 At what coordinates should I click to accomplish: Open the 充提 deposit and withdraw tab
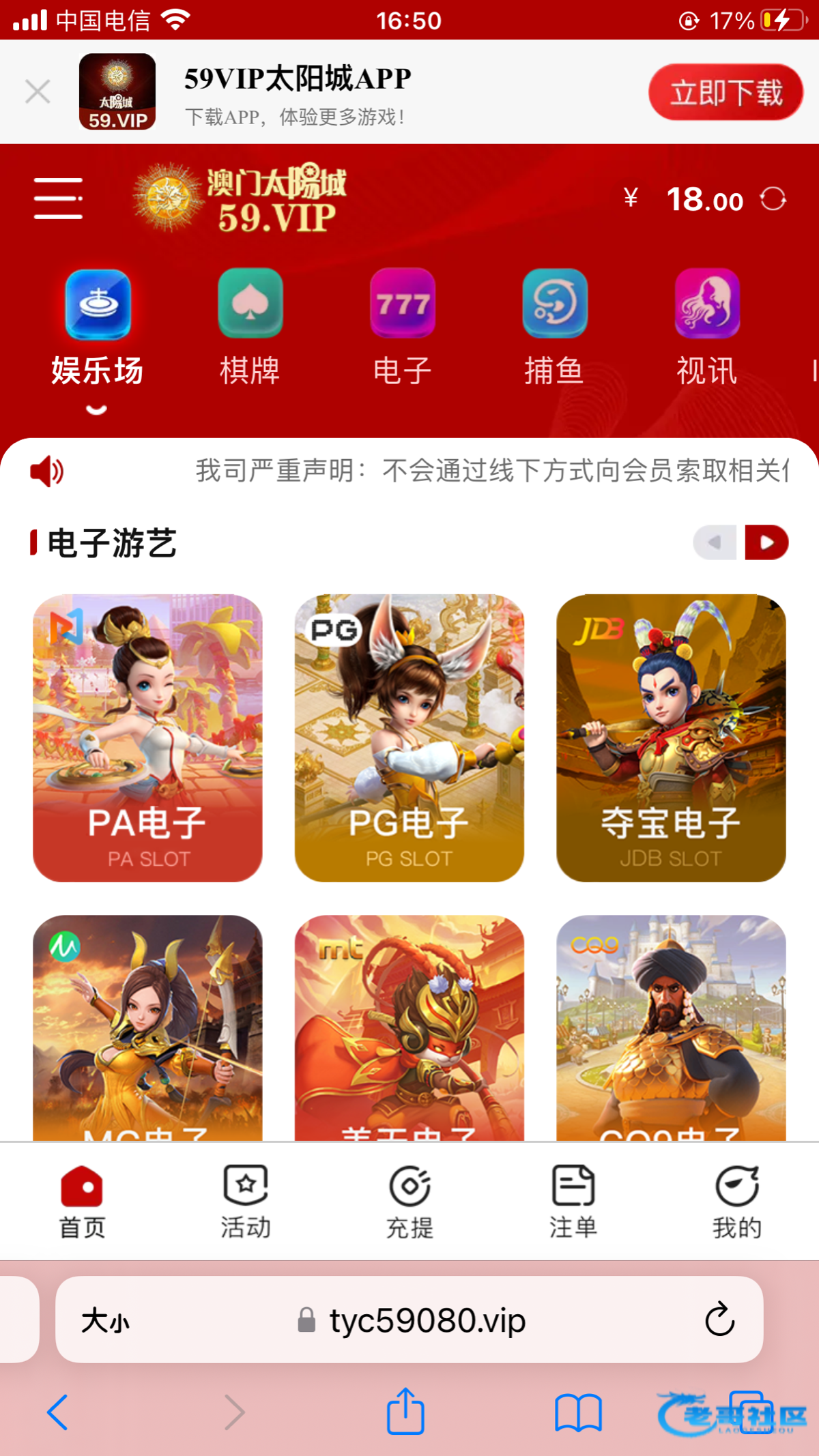pyautogui.click(x=409, y=1202)
